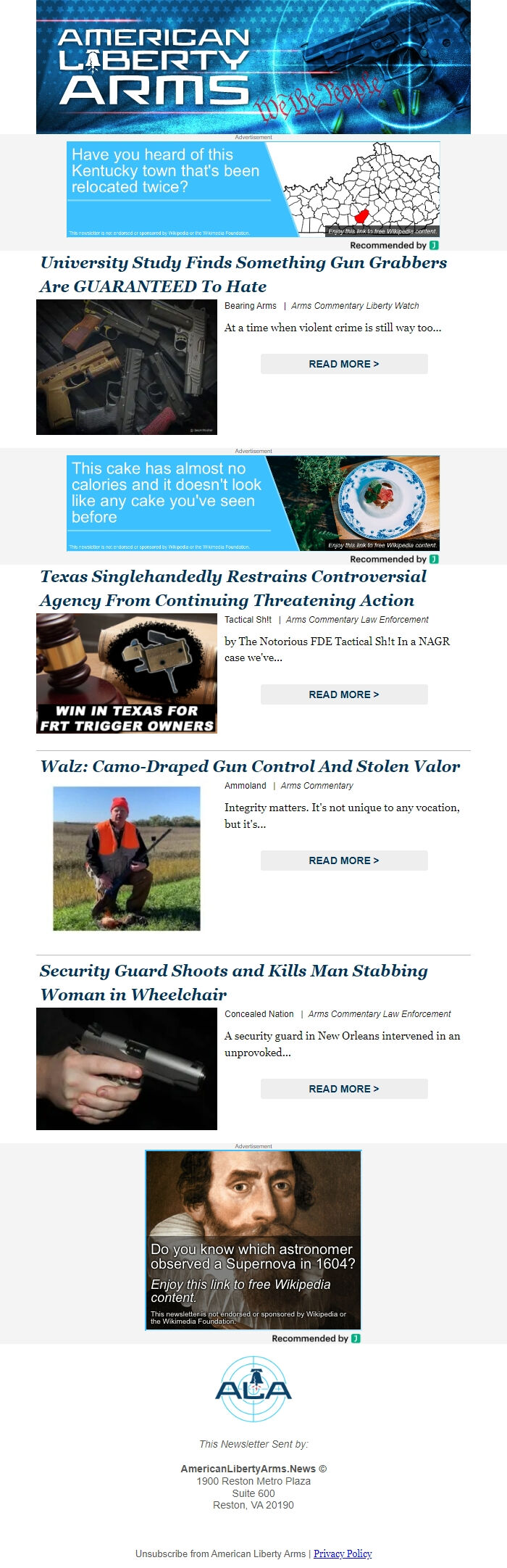Viewport: 507px width, 1568px height.
Task: Open the Kentucky town Wikipedia ad banner
Action: [x=253, y=189]
